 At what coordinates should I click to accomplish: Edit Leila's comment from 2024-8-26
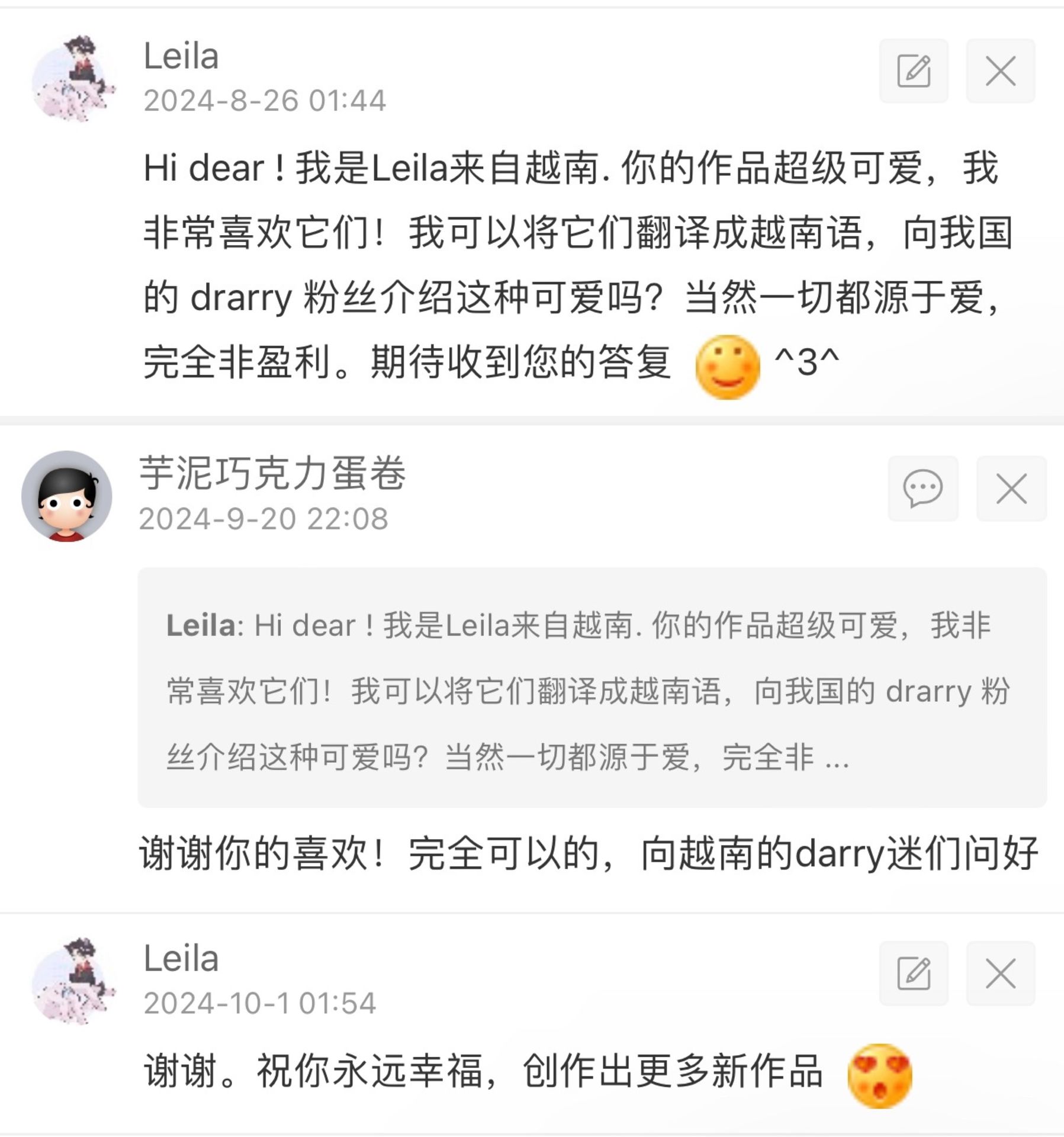point(914,71)
